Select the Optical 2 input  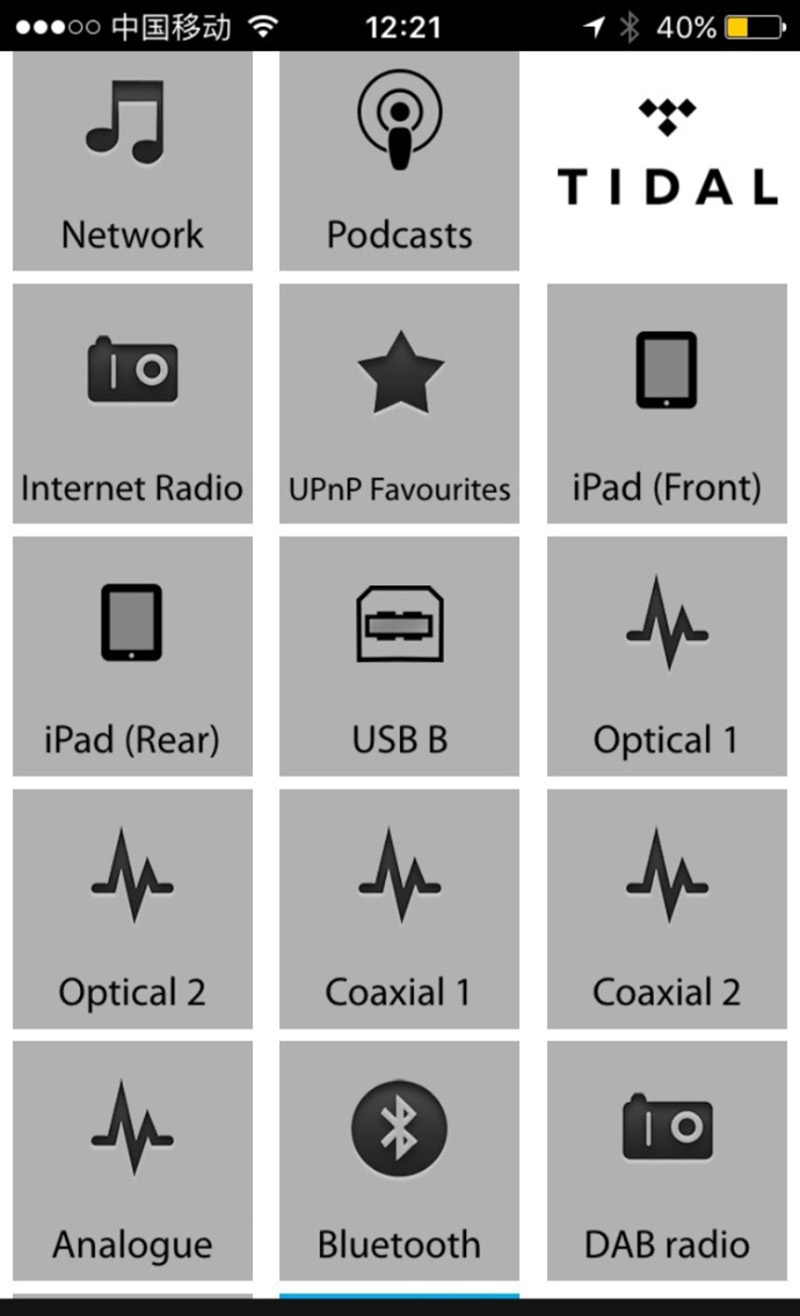click(132, 909)
